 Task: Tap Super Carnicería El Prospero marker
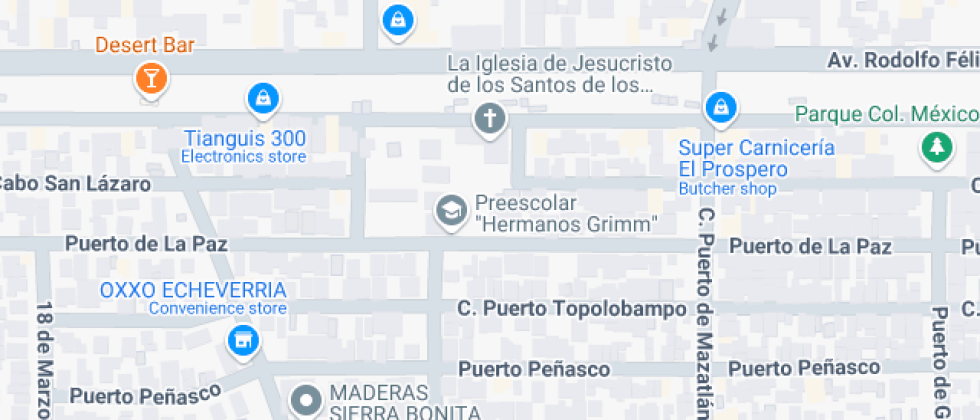coord(720,105)
